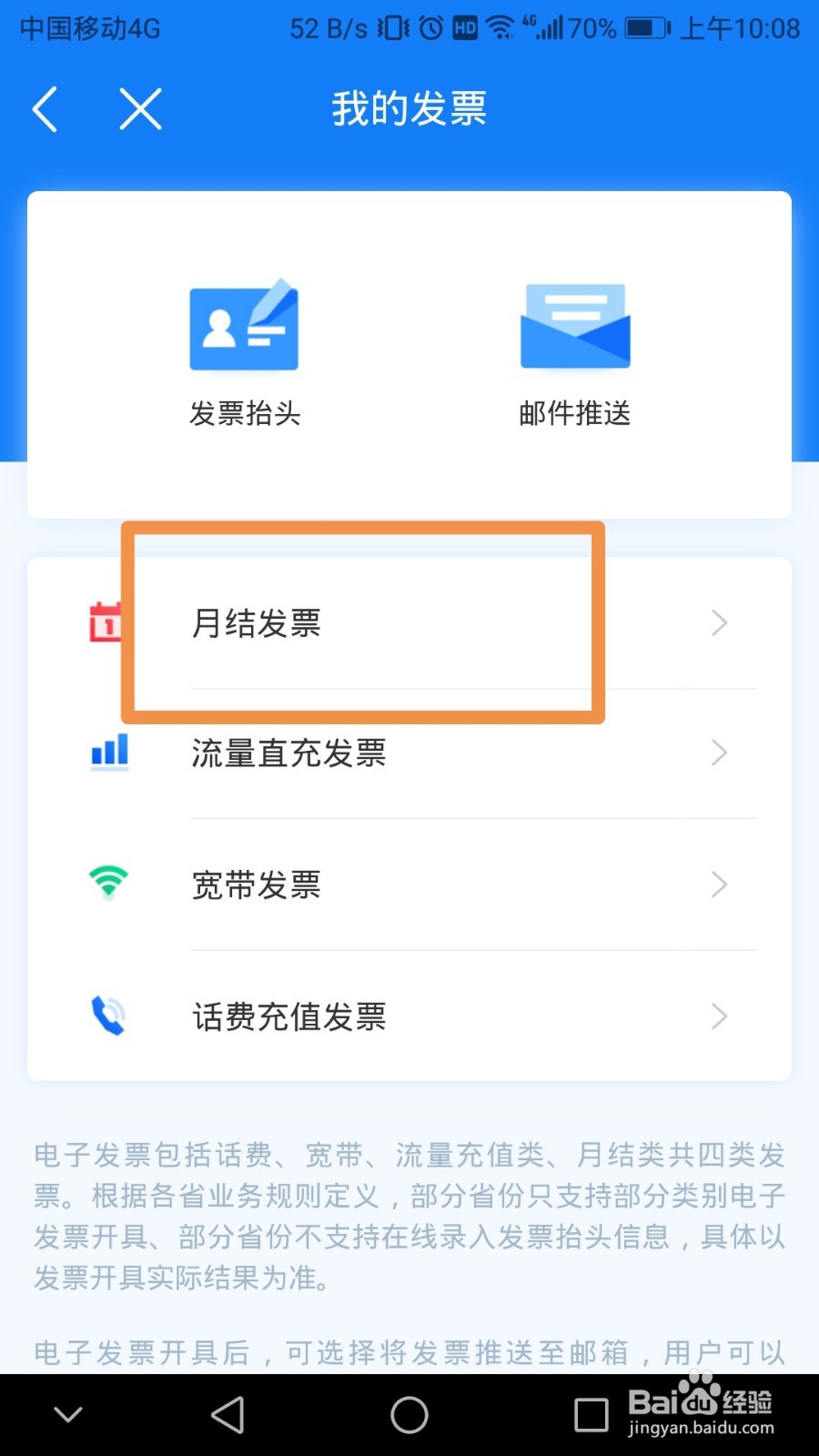Open 流量直充发票 via its right arrow

720,753
